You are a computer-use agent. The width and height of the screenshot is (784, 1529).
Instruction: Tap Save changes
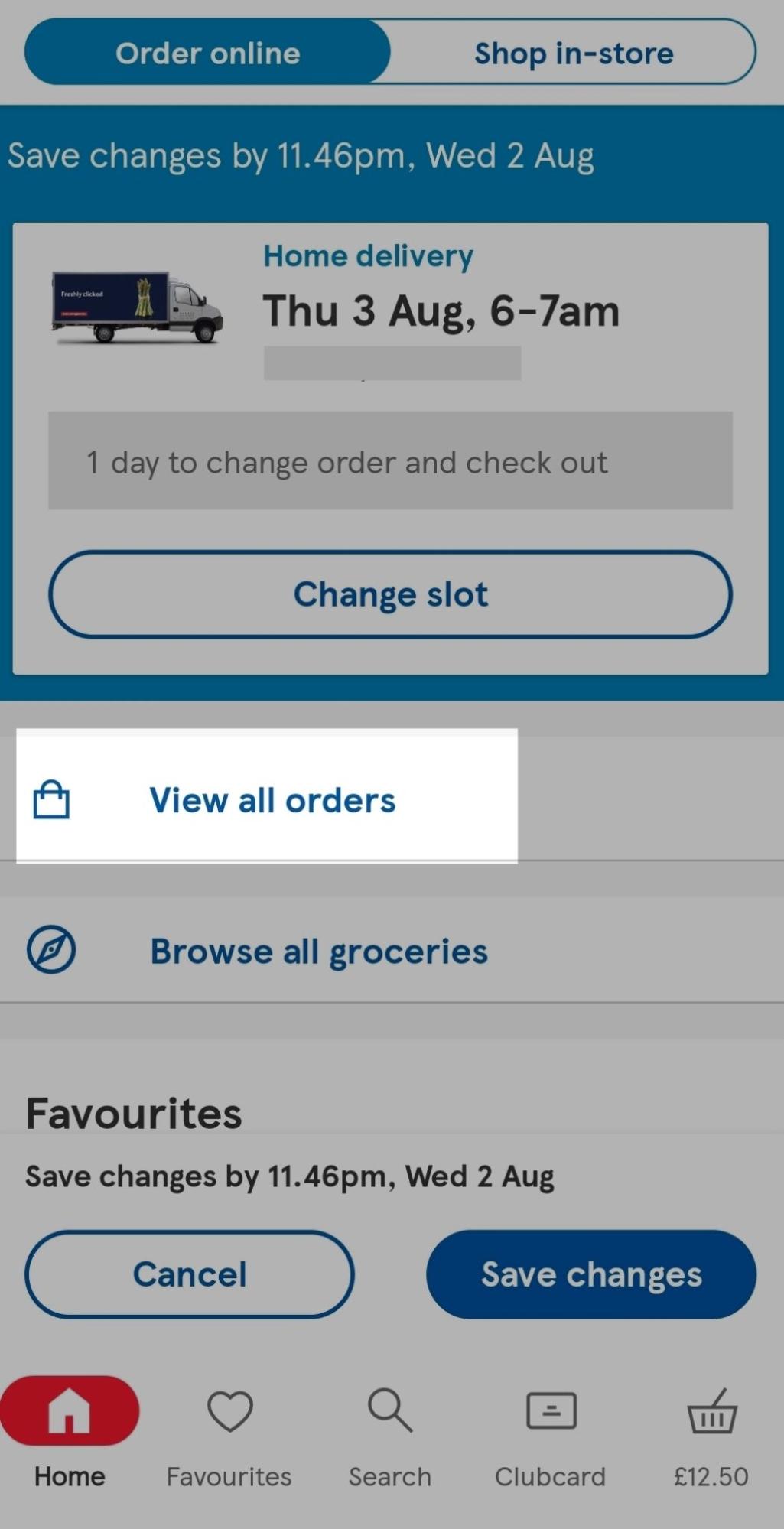[590, 1273]
